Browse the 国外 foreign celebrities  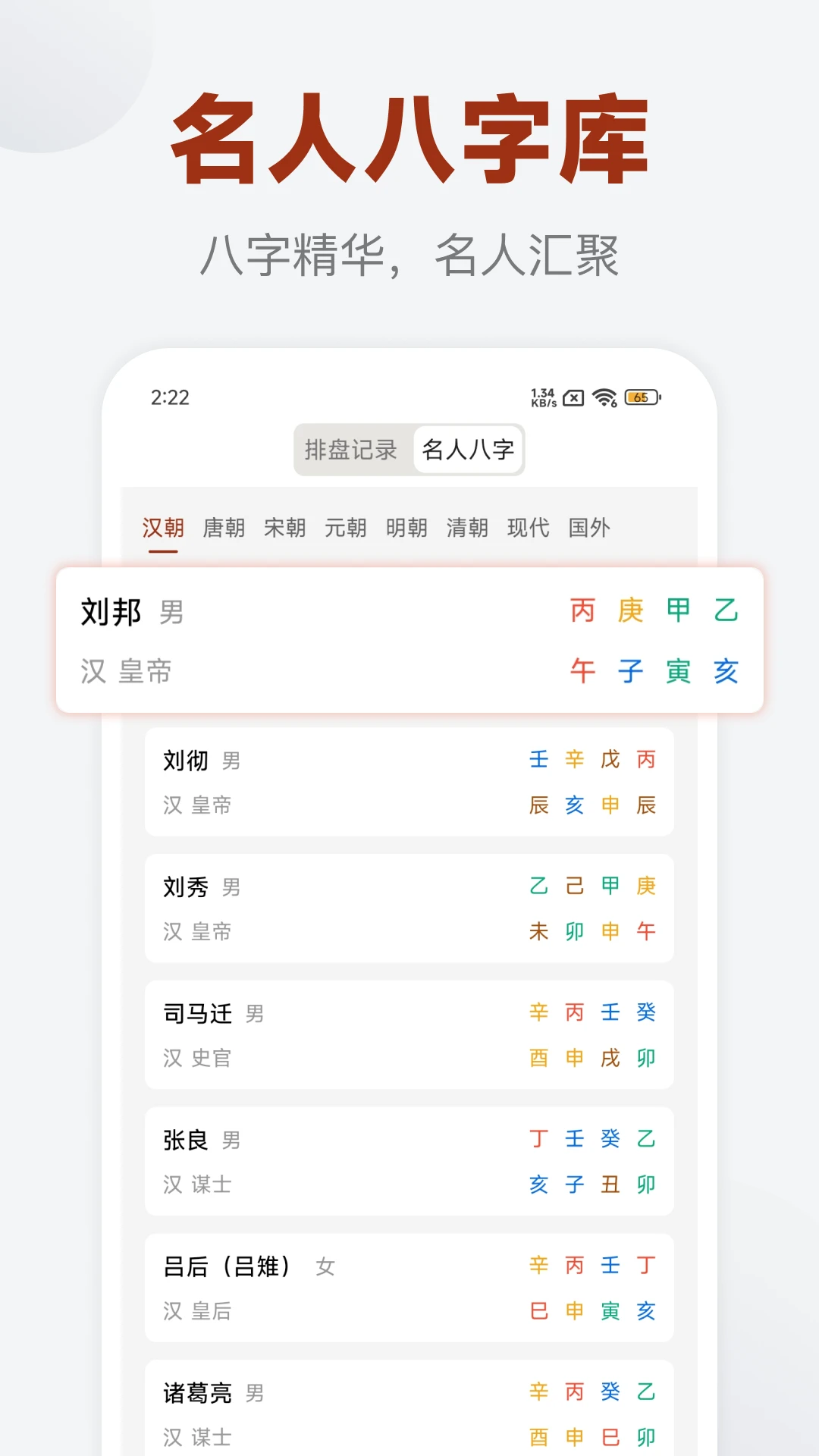[590, 528]
